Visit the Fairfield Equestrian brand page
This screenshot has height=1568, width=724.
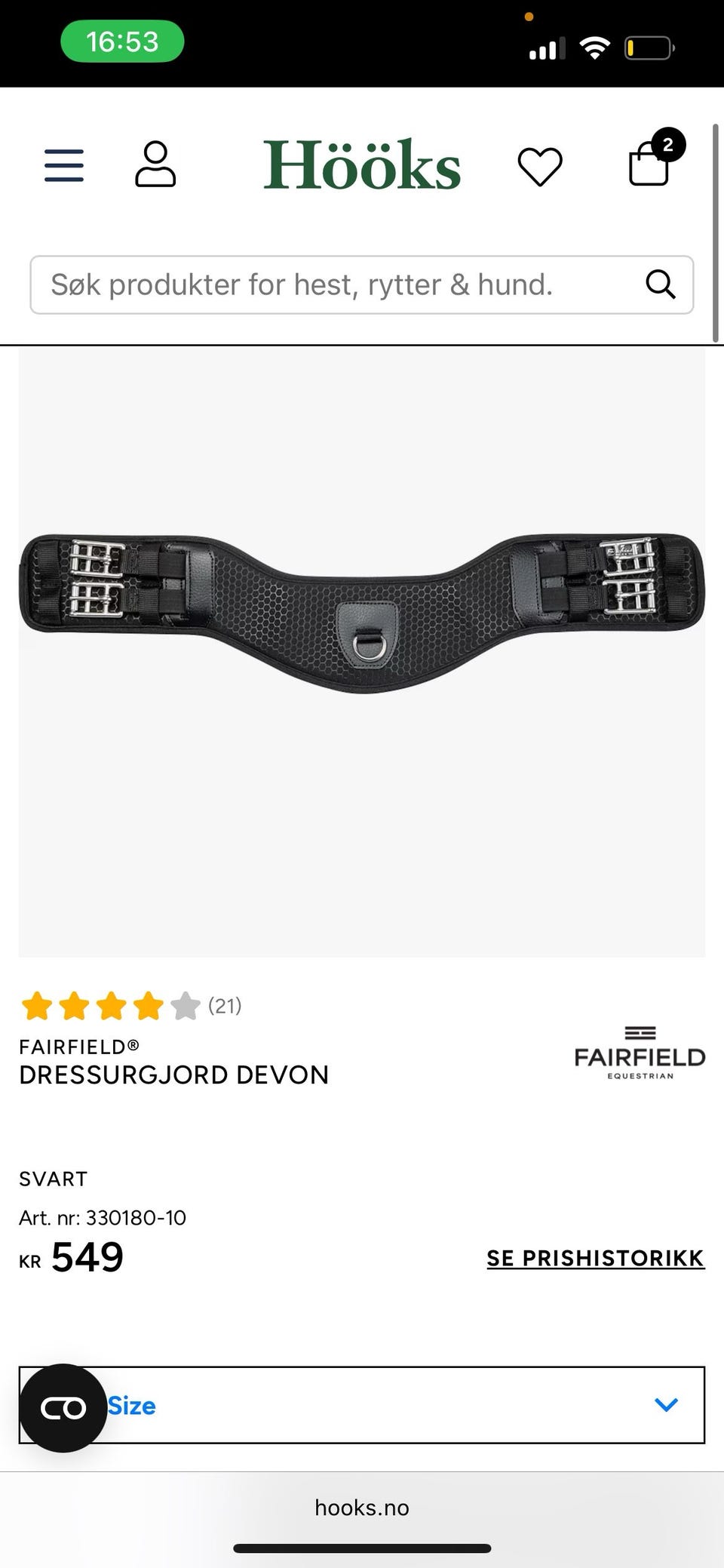click(x=640, y=1053)
